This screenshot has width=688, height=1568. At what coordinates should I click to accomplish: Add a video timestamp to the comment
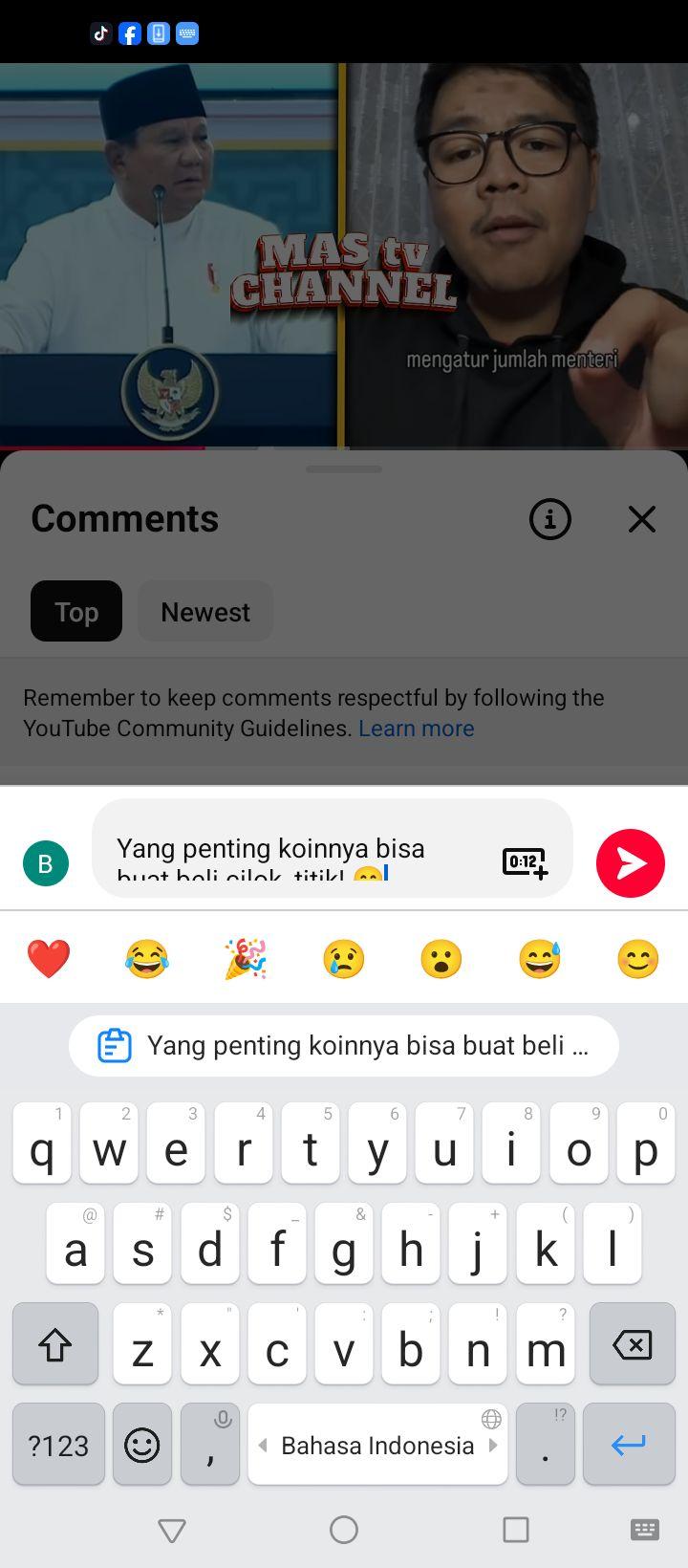525,862
